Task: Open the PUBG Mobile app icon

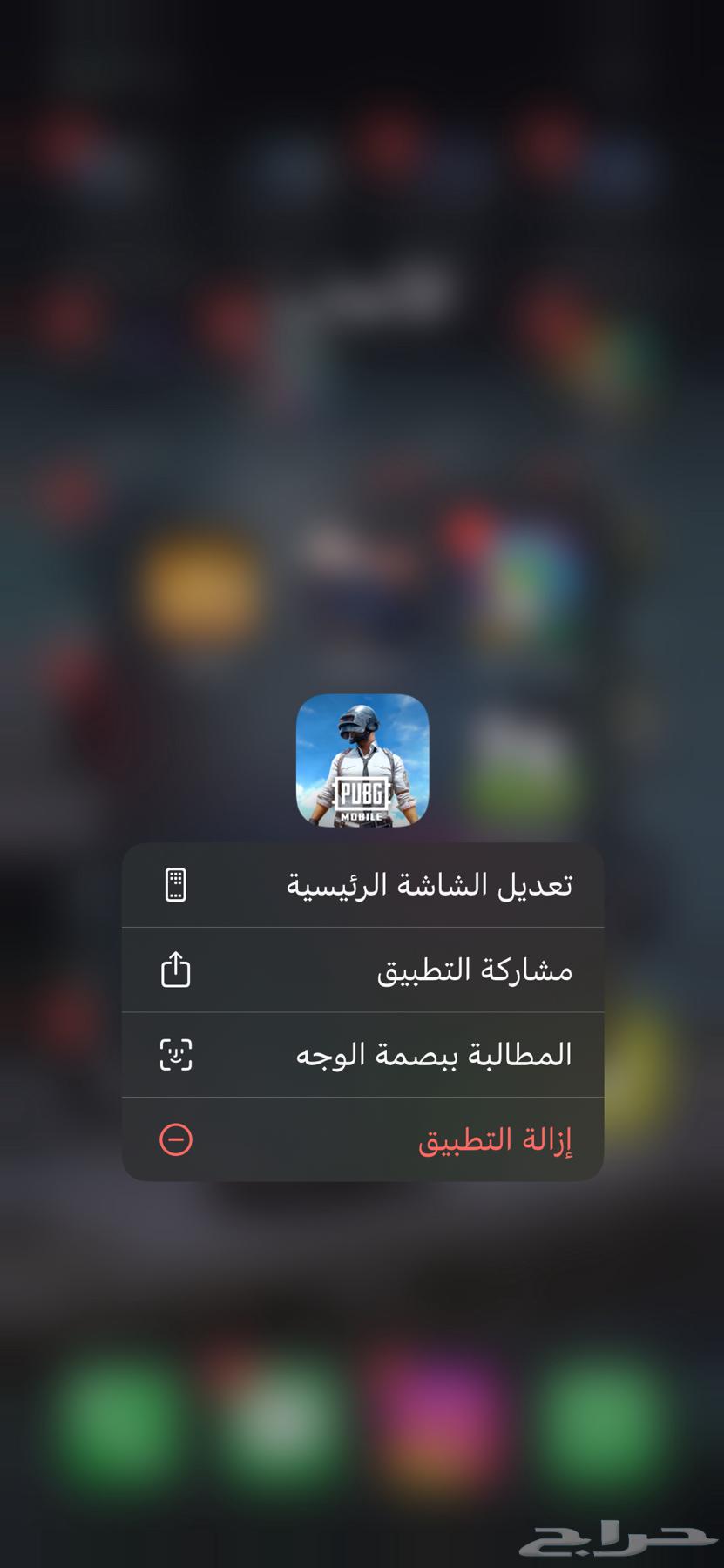Action: (362, 760)
